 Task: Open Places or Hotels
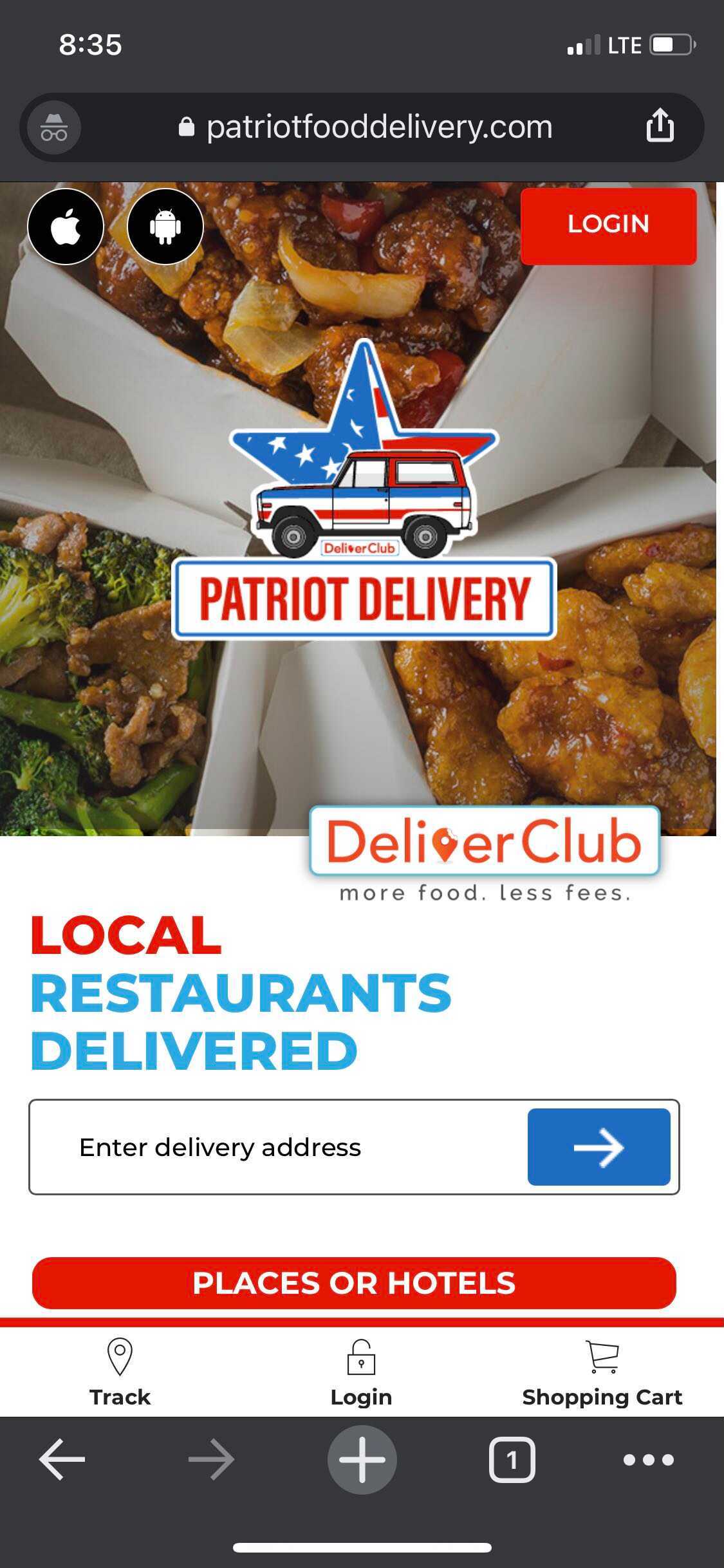354,1283
